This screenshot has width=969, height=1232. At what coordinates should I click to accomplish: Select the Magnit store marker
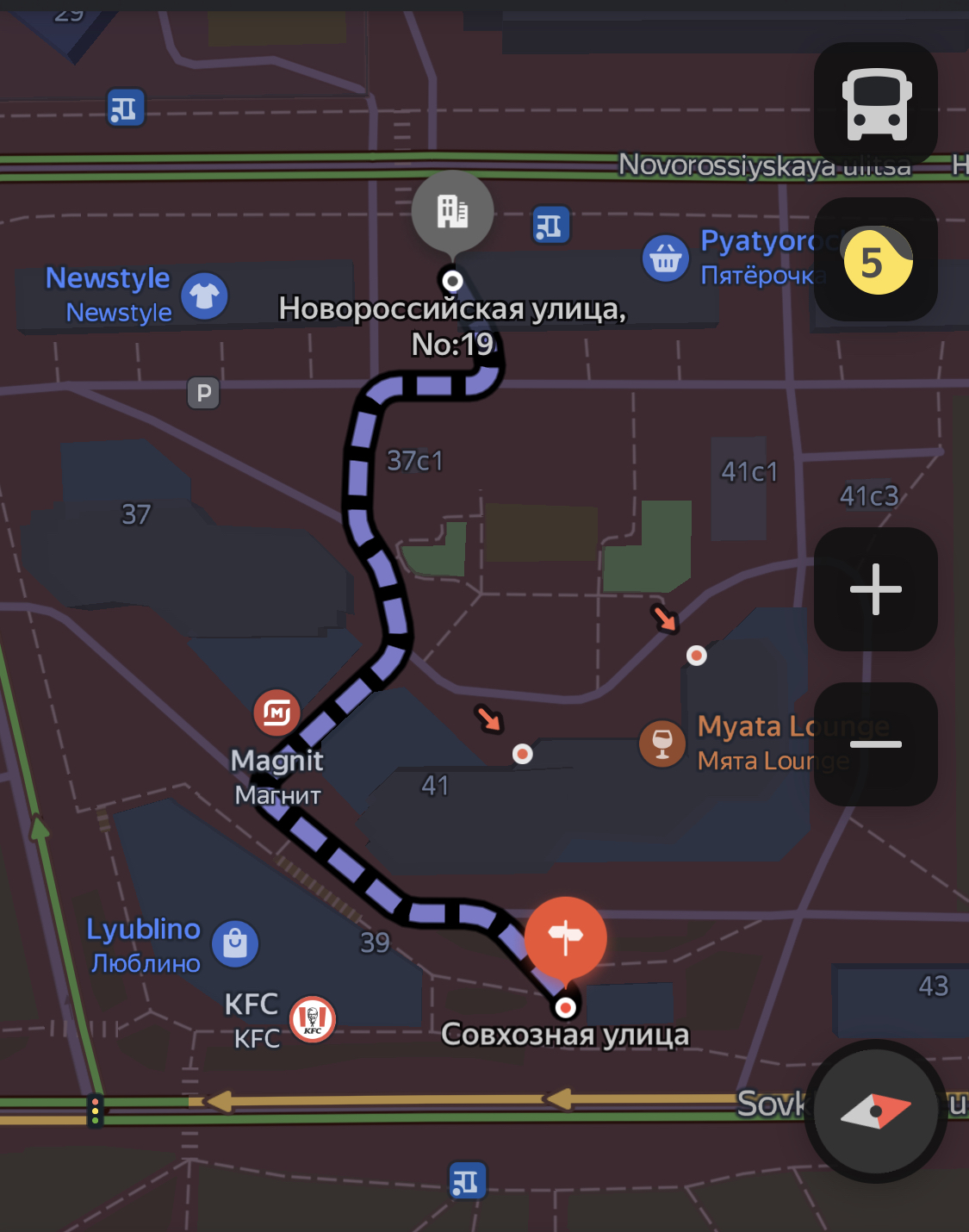point(276,713)
